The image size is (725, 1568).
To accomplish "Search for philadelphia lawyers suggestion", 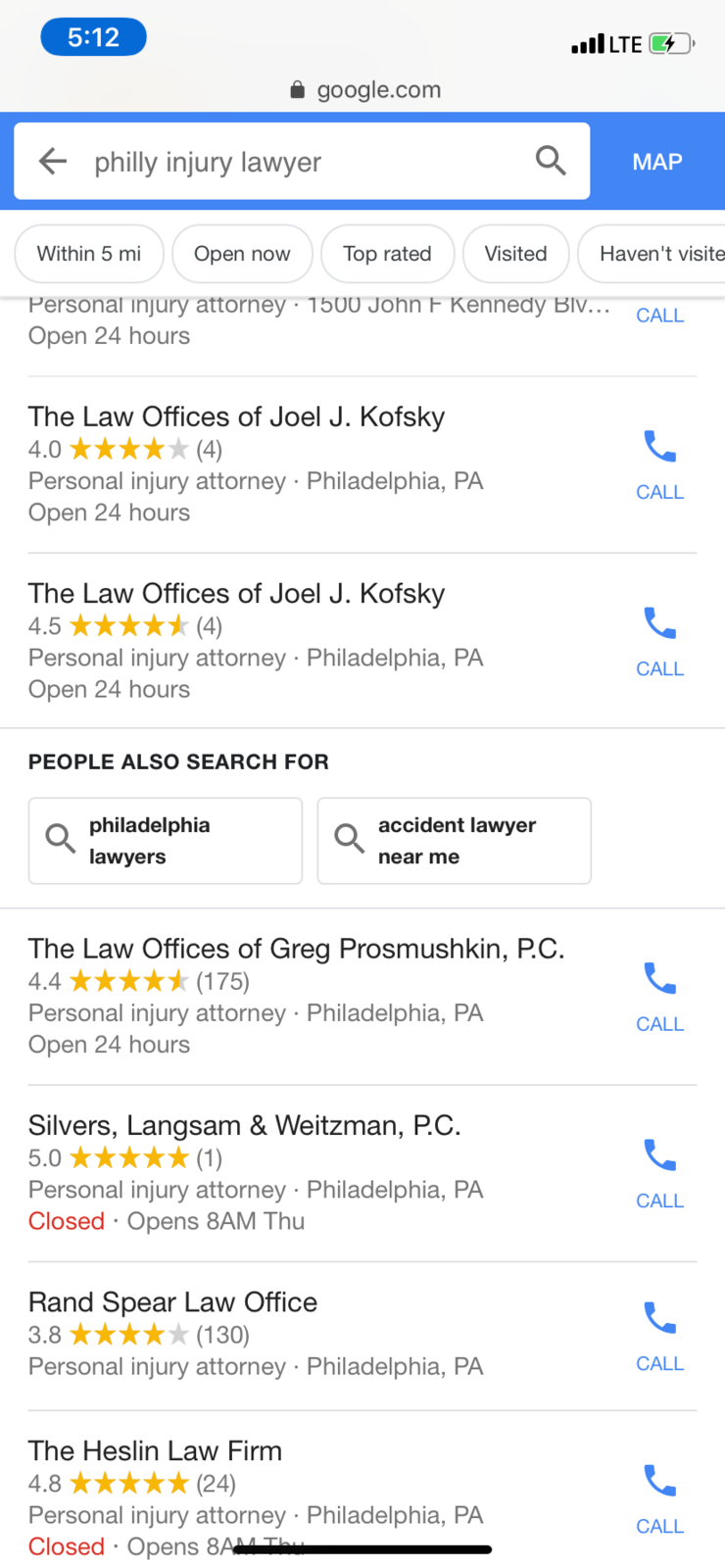I will pos(166,841).
